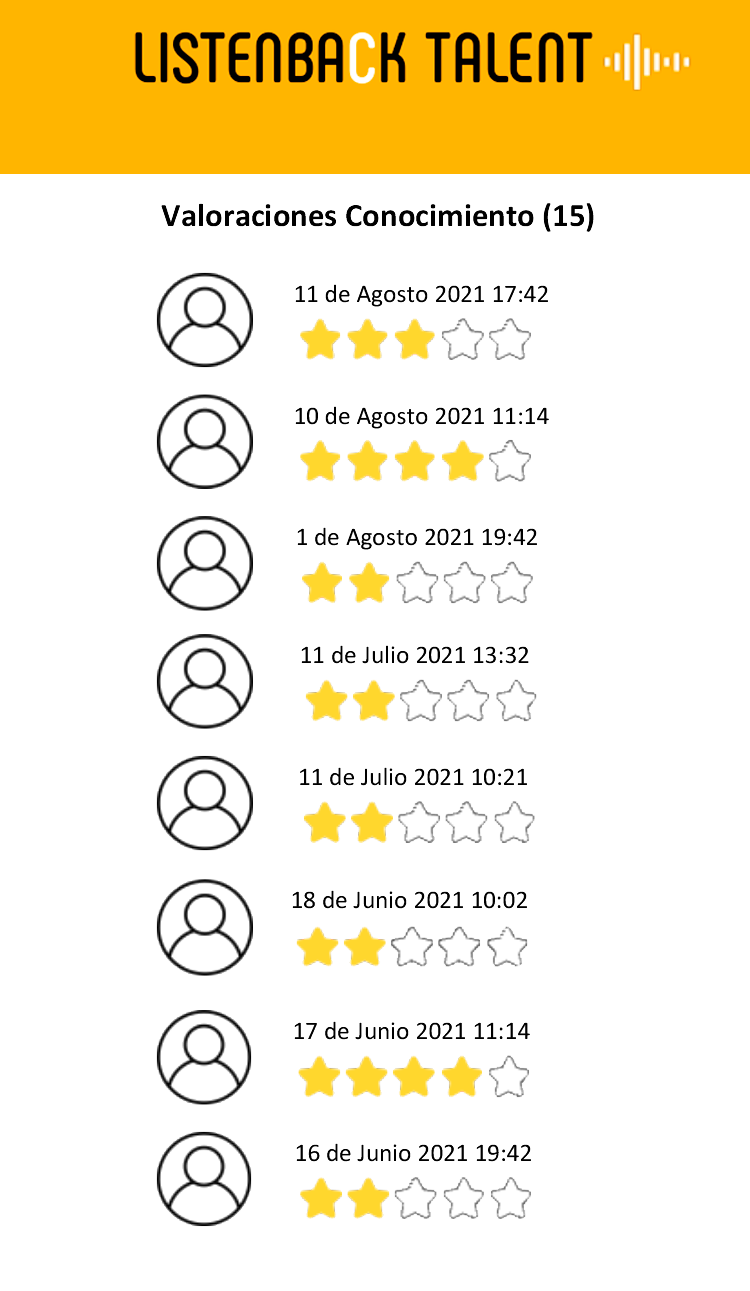
Task: Open the avatar next to 11 de Julio 13:32
Action: [203, 682]
